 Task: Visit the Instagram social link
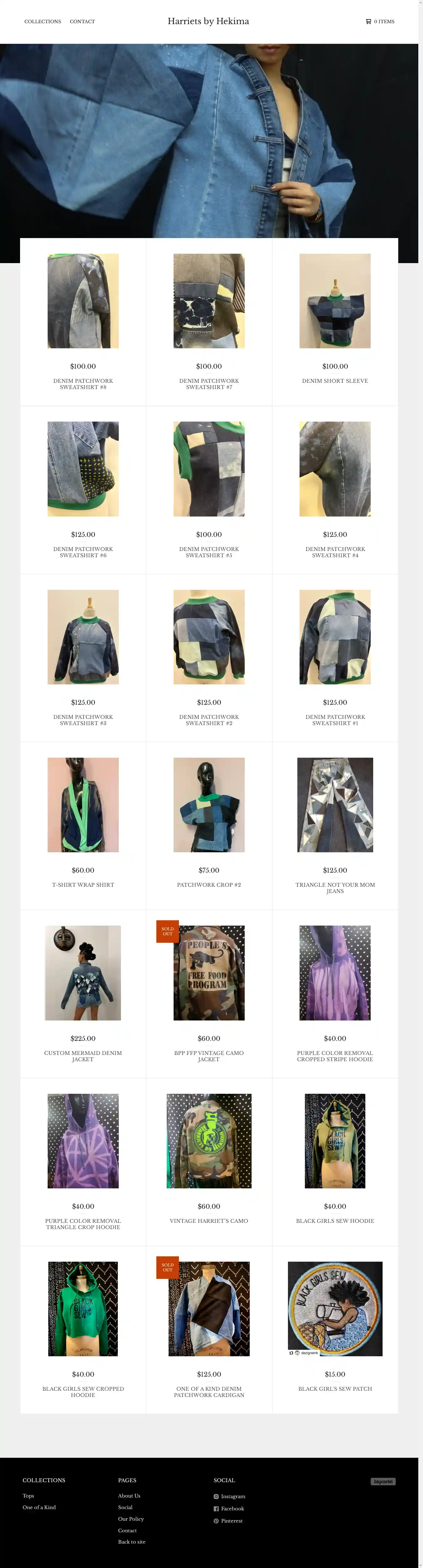point(232,1496)
